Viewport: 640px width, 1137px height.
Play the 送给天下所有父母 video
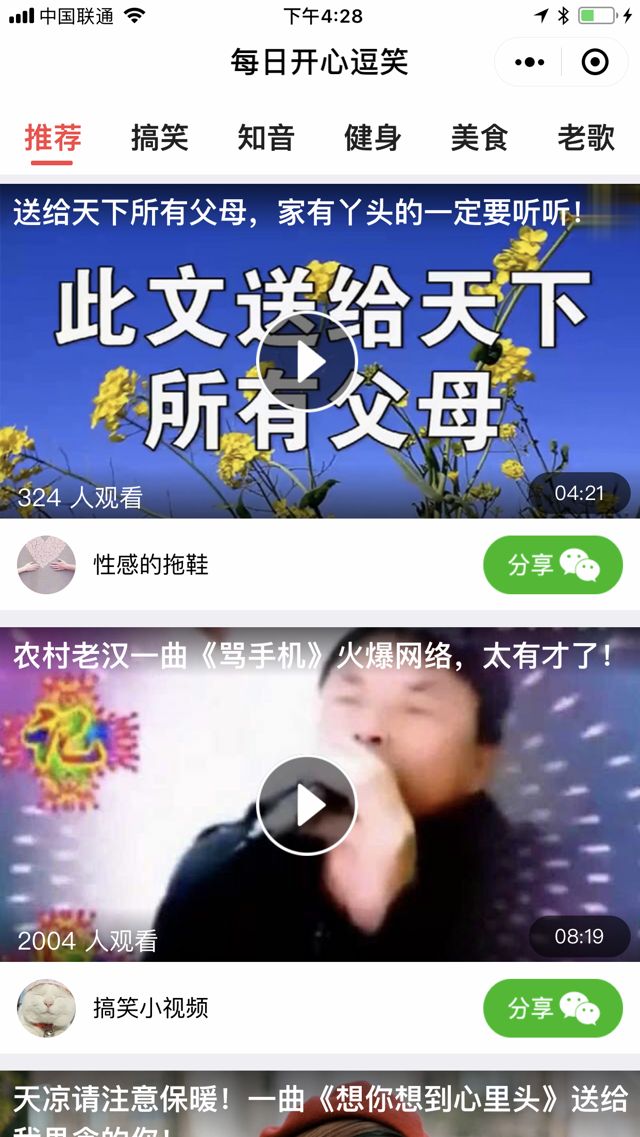pos(307,361)
